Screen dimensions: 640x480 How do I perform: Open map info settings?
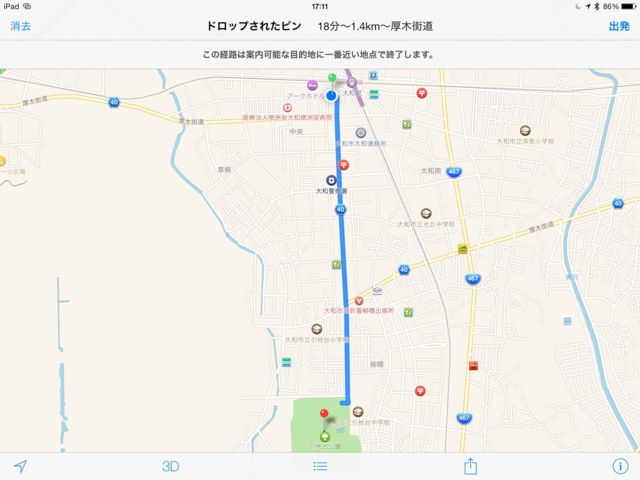pyautogui.click(x=619, y=466)
